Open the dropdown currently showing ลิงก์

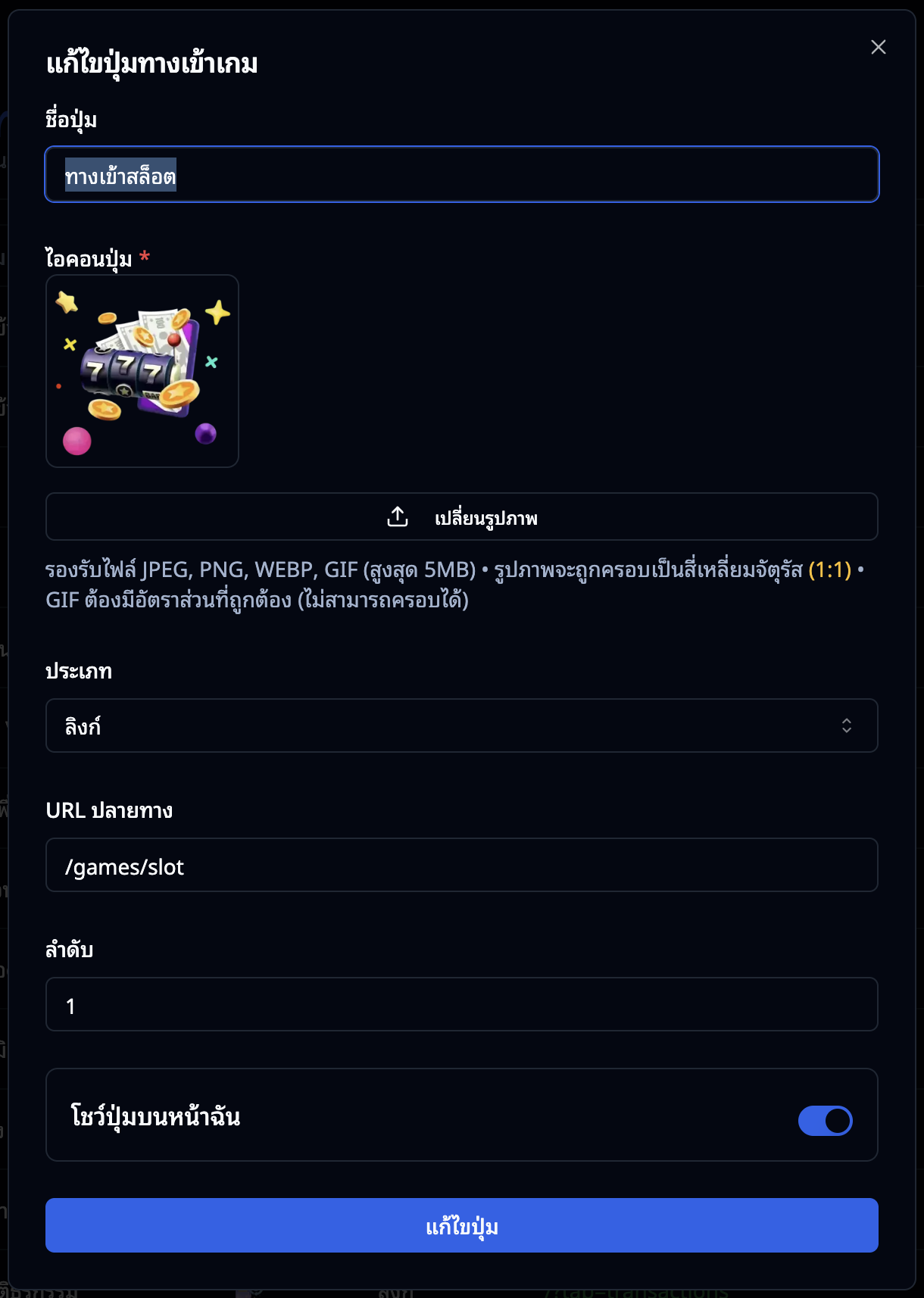(x=462, y=725)
